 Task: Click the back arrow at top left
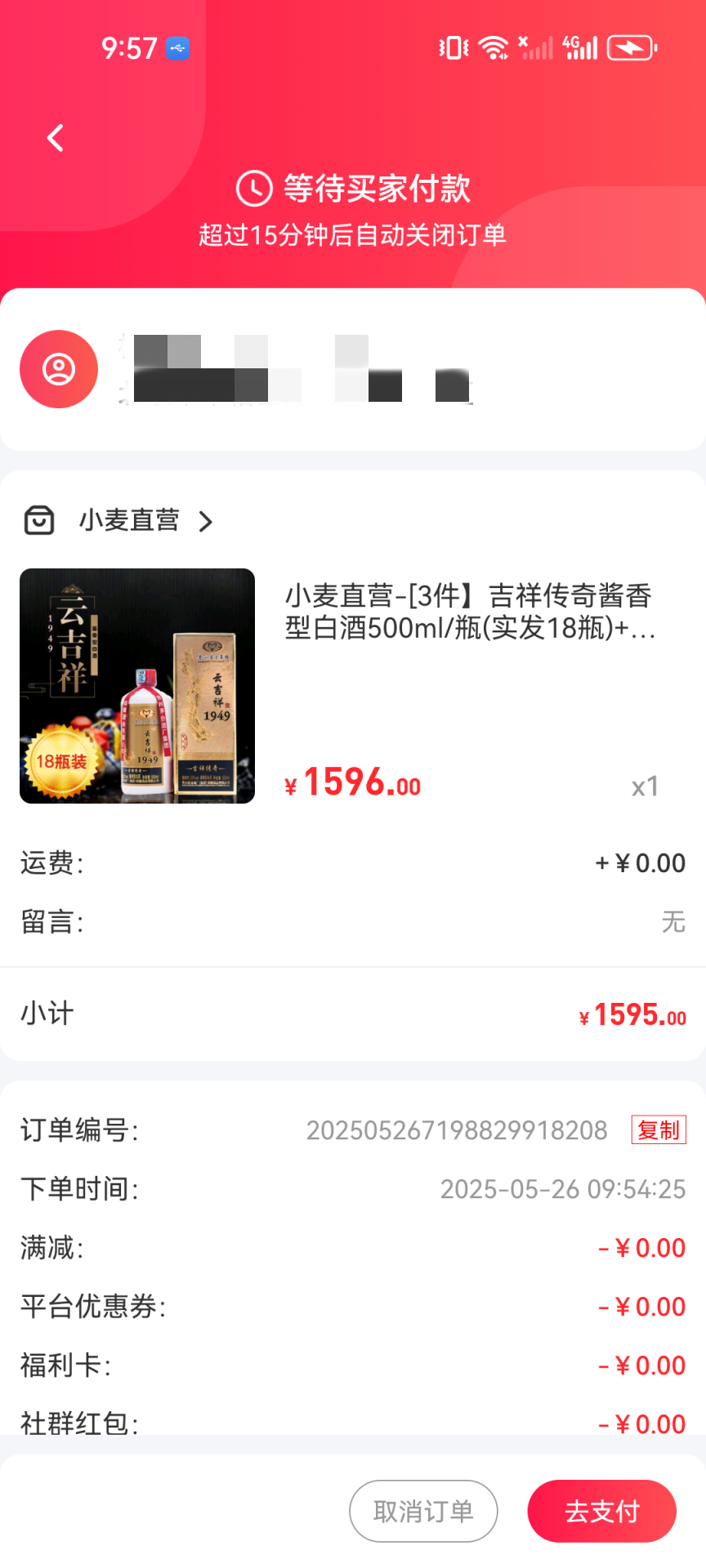pos(55,137)
